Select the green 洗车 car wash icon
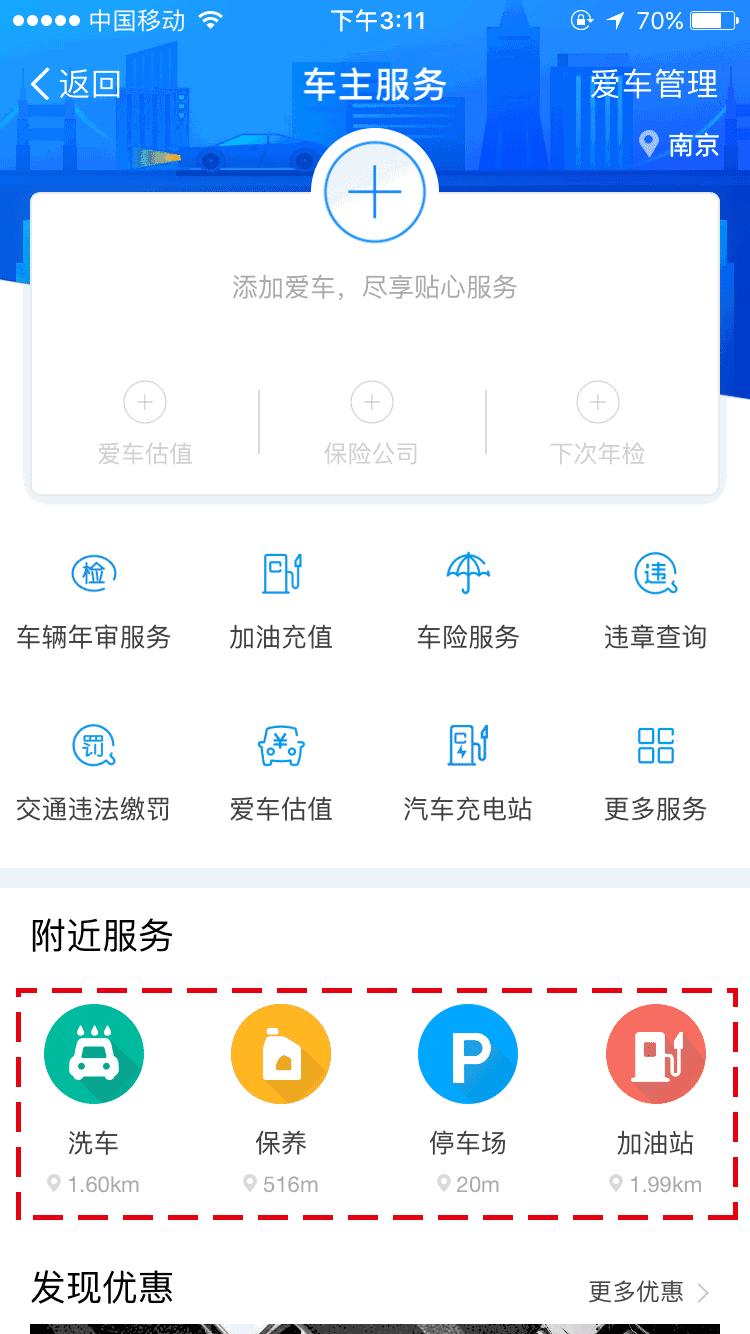This screenshot has width=750, height=1334. [93, 1053]
